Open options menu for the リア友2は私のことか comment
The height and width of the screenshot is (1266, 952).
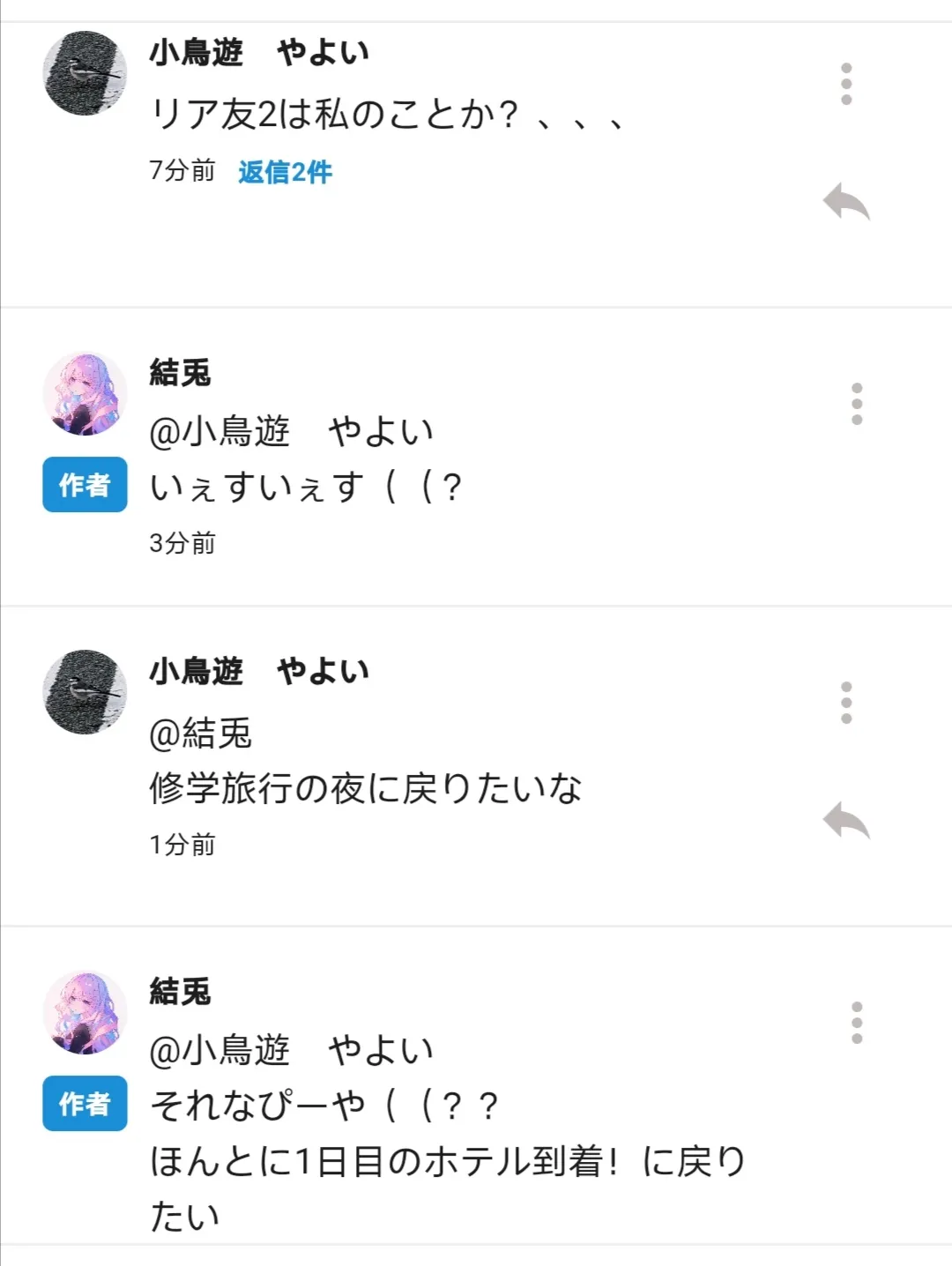[x=846, y=85]
